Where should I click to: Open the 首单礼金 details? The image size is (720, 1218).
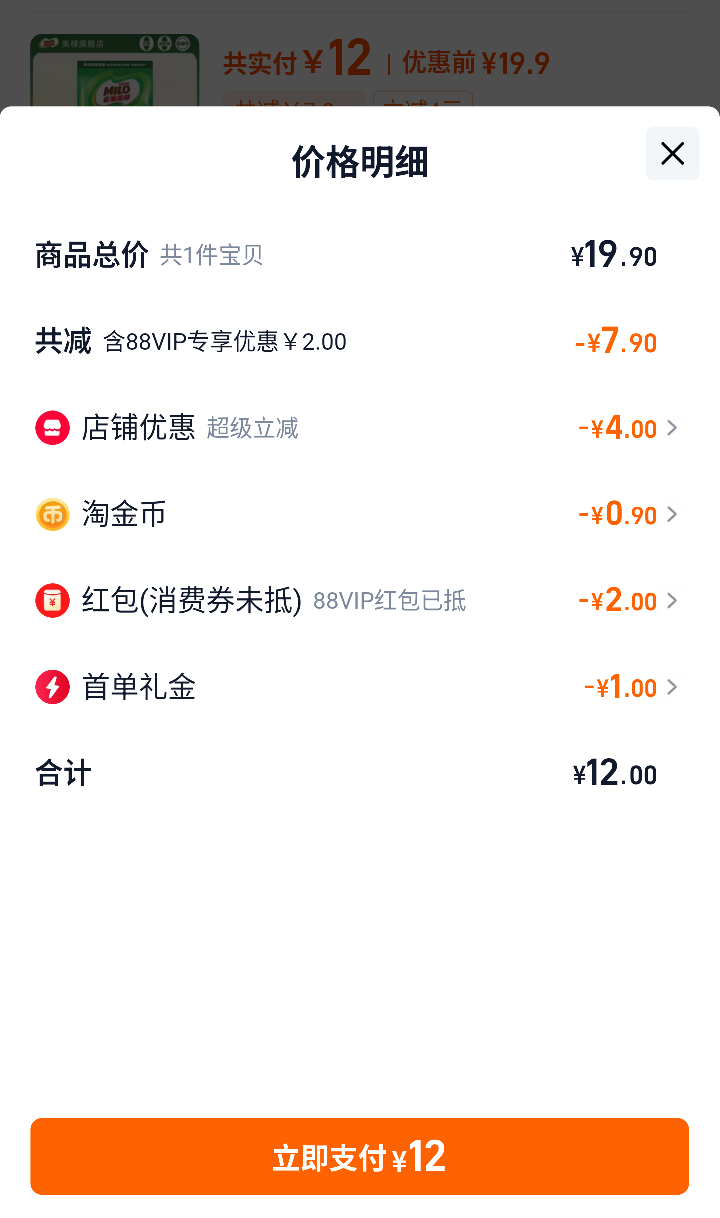pyautogui.click(x=358, y=687)
